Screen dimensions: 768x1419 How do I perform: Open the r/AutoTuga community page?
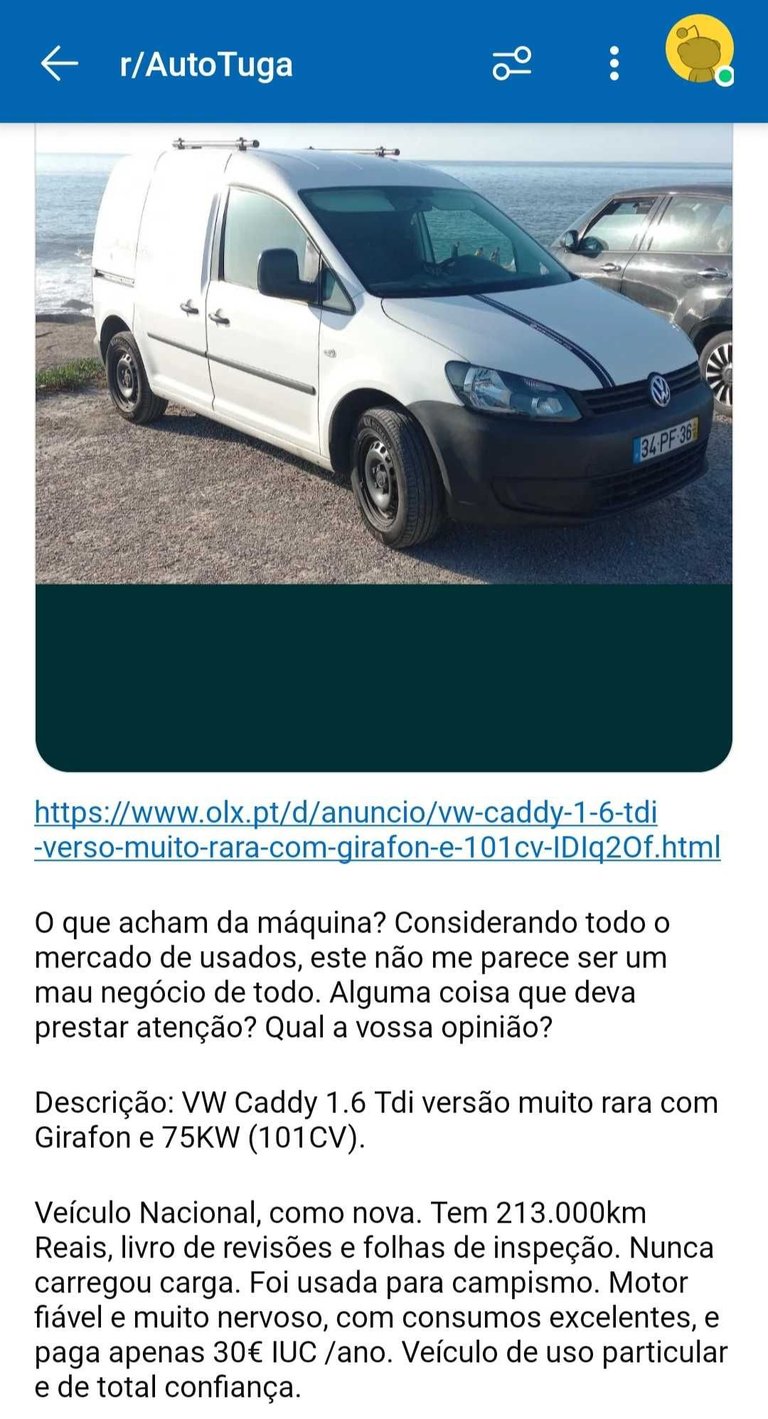click(206, 64)
